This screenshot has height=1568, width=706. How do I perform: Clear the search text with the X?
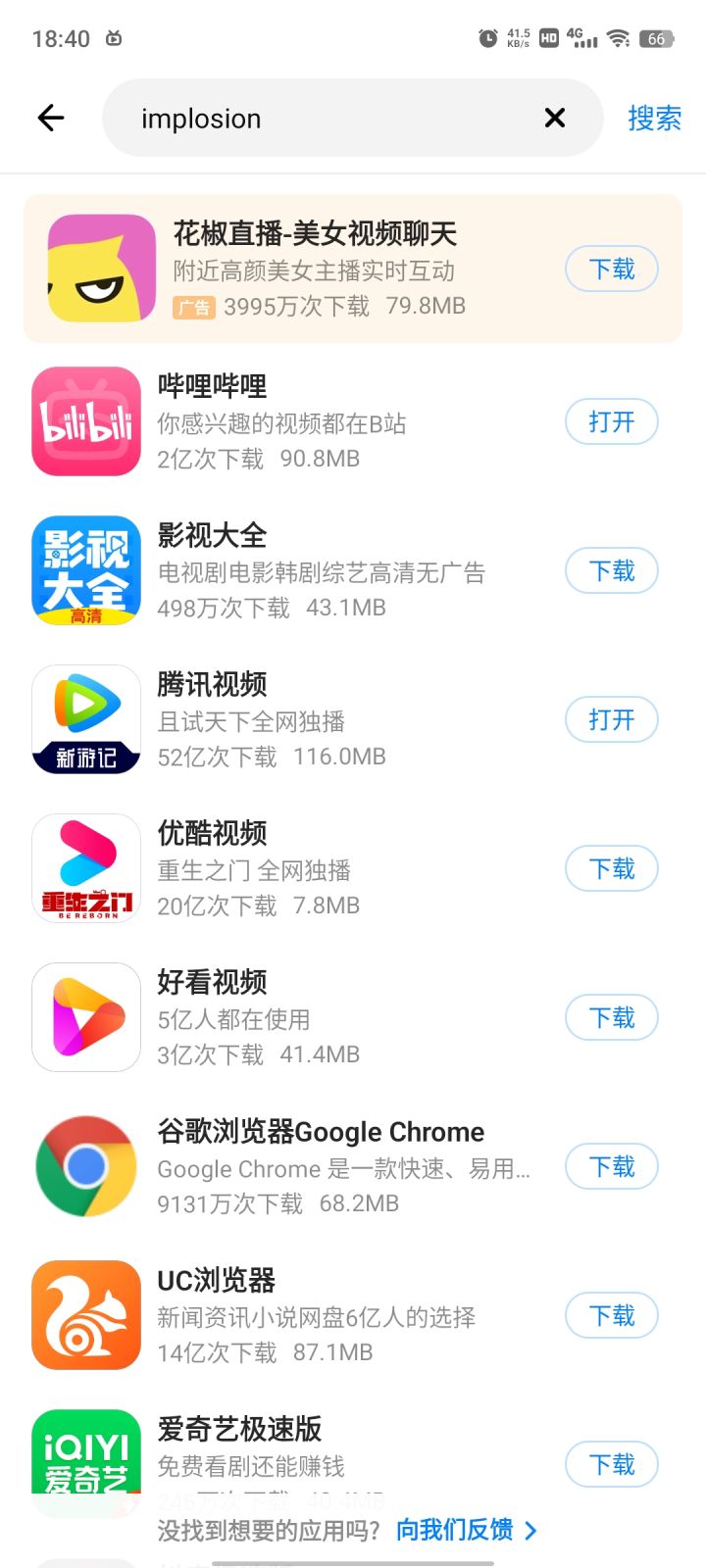coord(554,117)
